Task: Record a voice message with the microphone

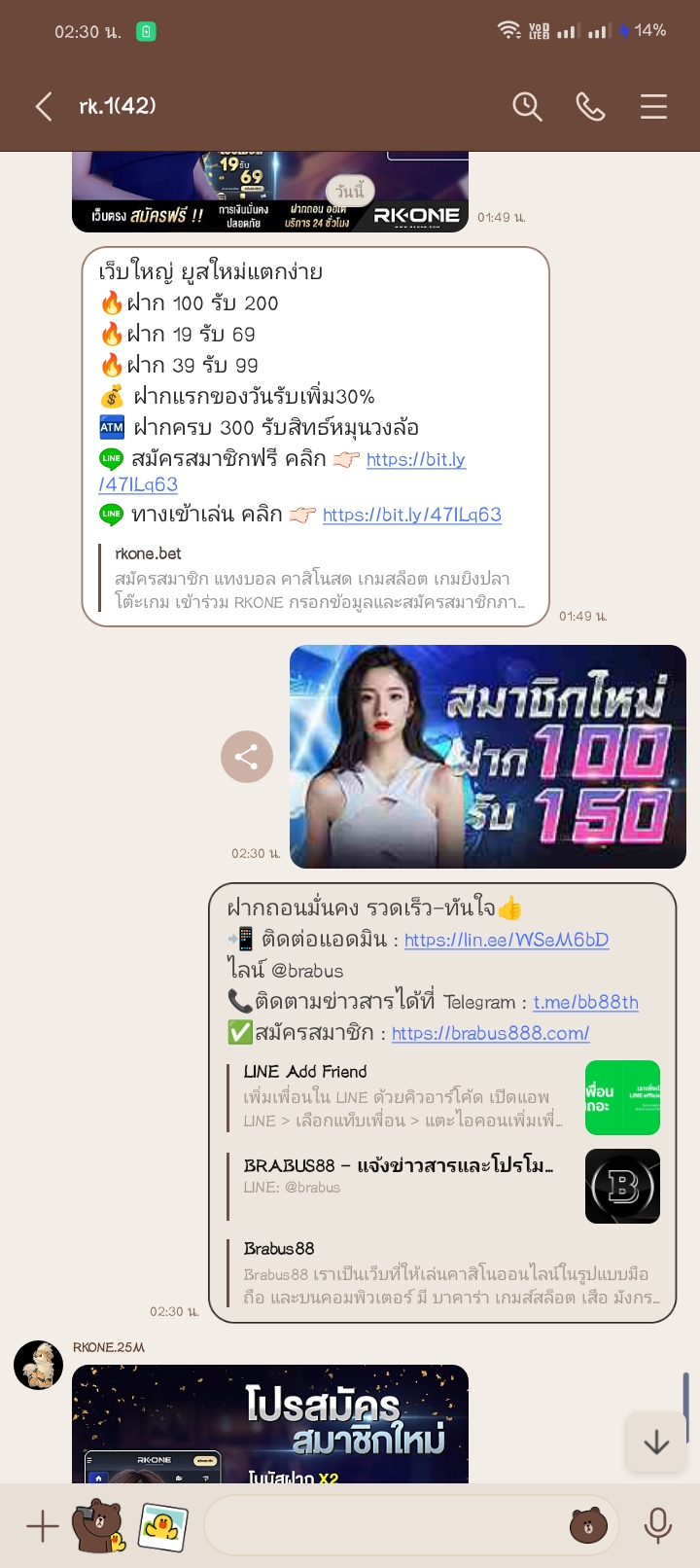Action: coord(658,1526)
